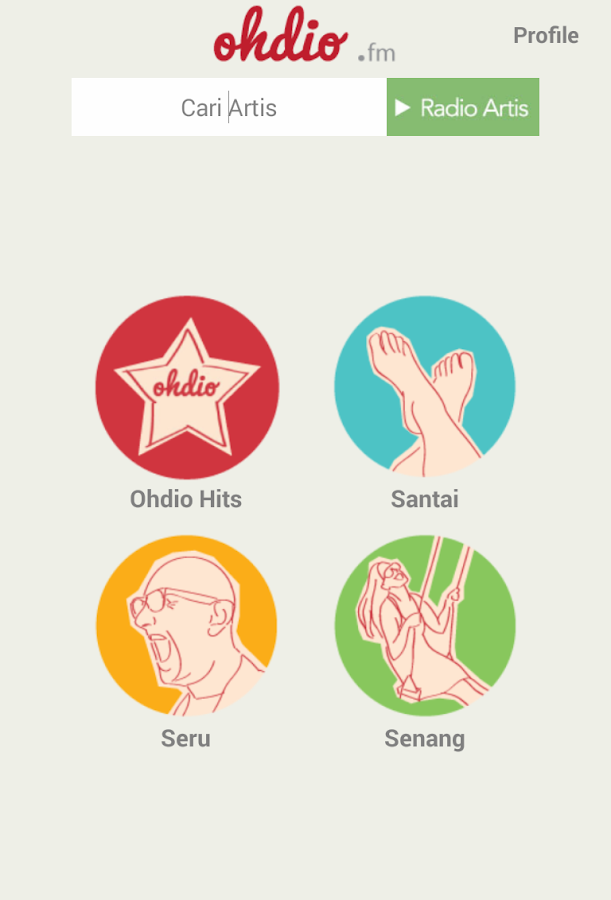Open the Profile page
The width and height of the screenshot is (611, 900).
click(x=545, y=36)
